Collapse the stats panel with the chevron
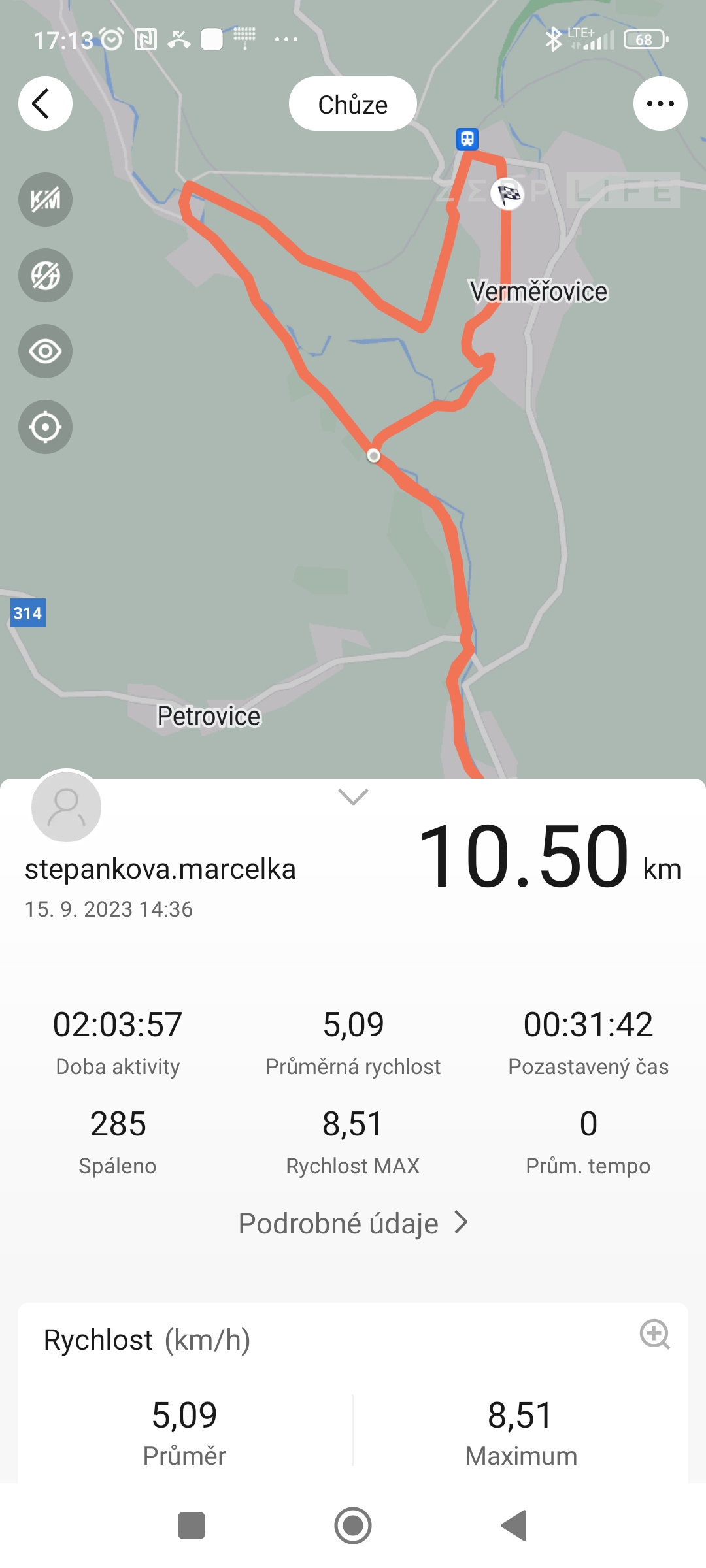Viewport: 706px width, 1568px height. (x=353, y=796)
